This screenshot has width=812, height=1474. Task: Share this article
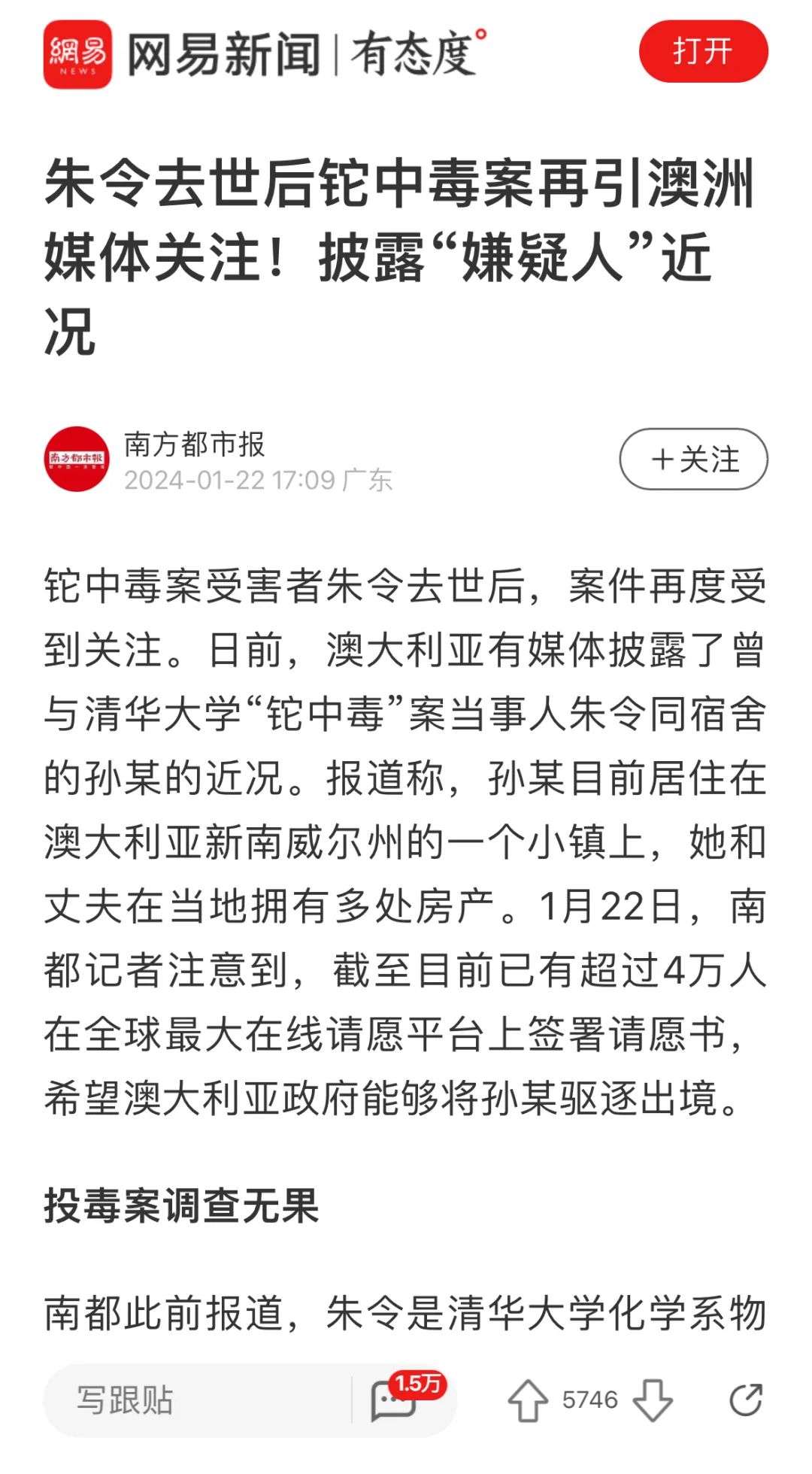(746, 1400)
